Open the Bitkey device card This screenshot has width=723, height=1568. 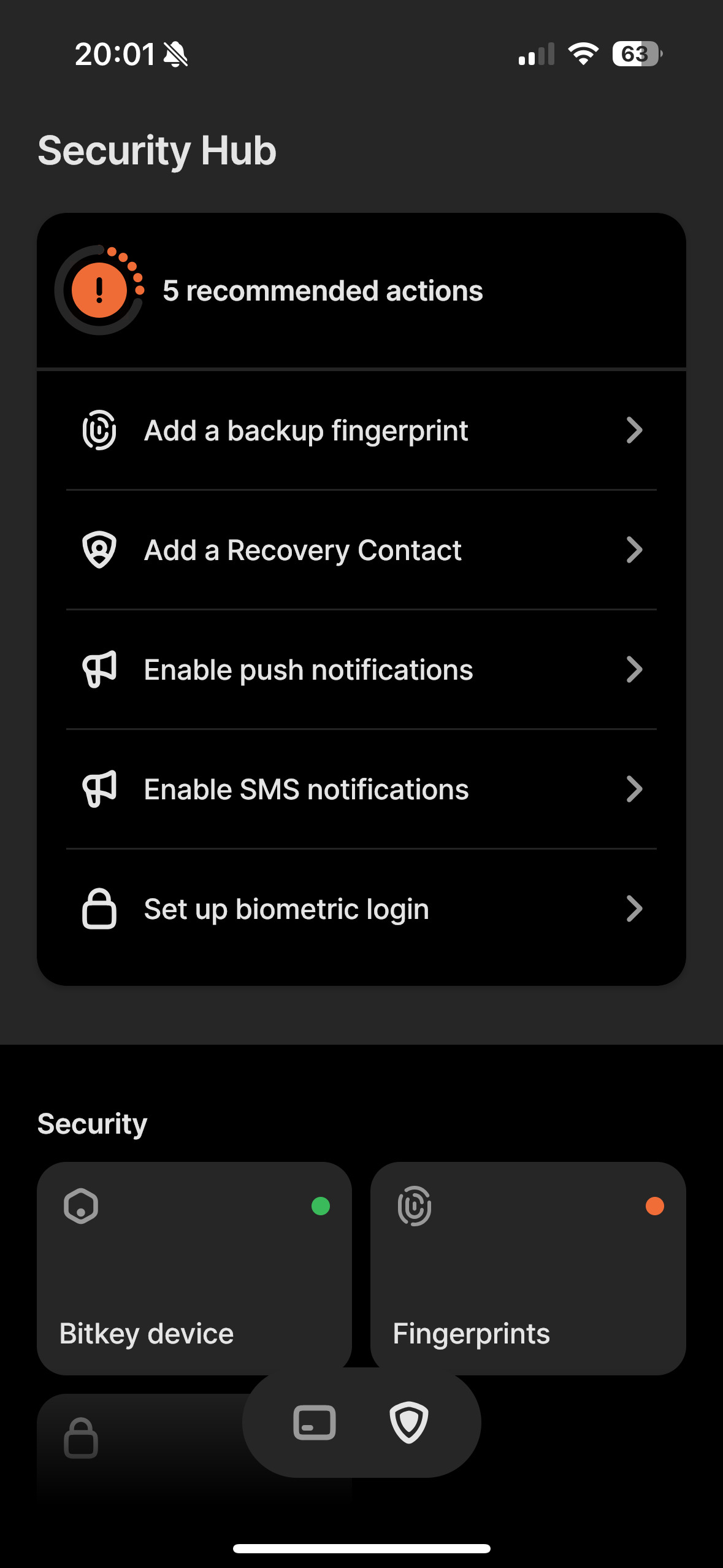194,1267
